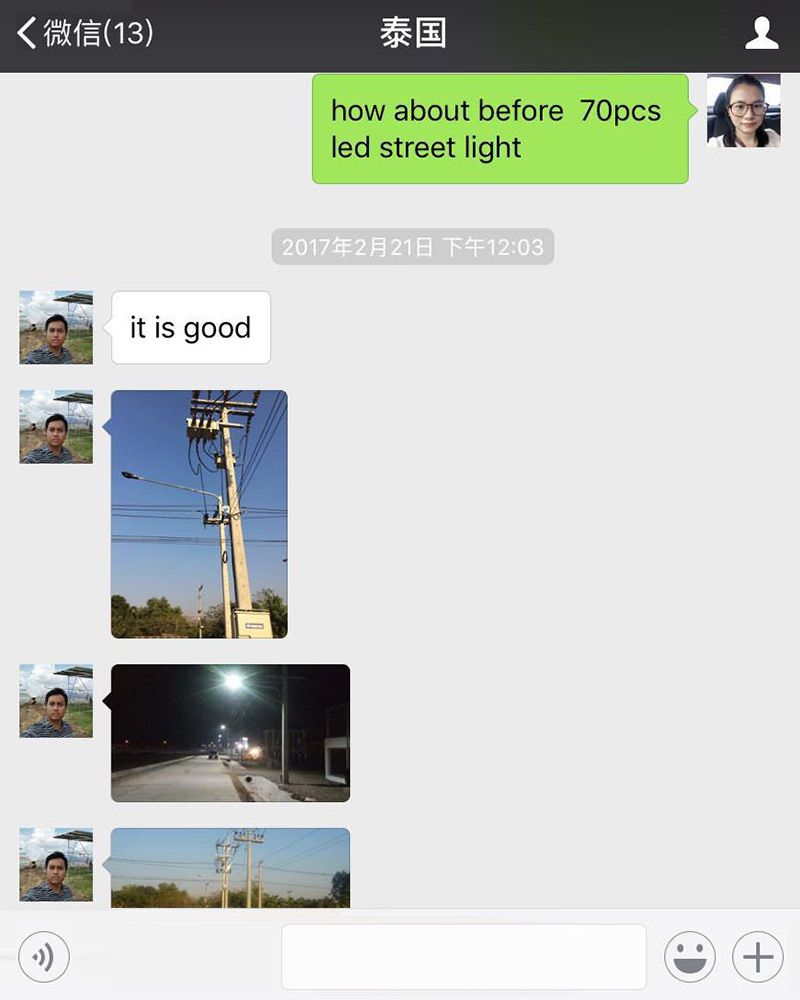Open the night street light photo
Image resolution: width=800 pixels, height=1000 pixels.
pyautogui.click(x=230, y=733)
